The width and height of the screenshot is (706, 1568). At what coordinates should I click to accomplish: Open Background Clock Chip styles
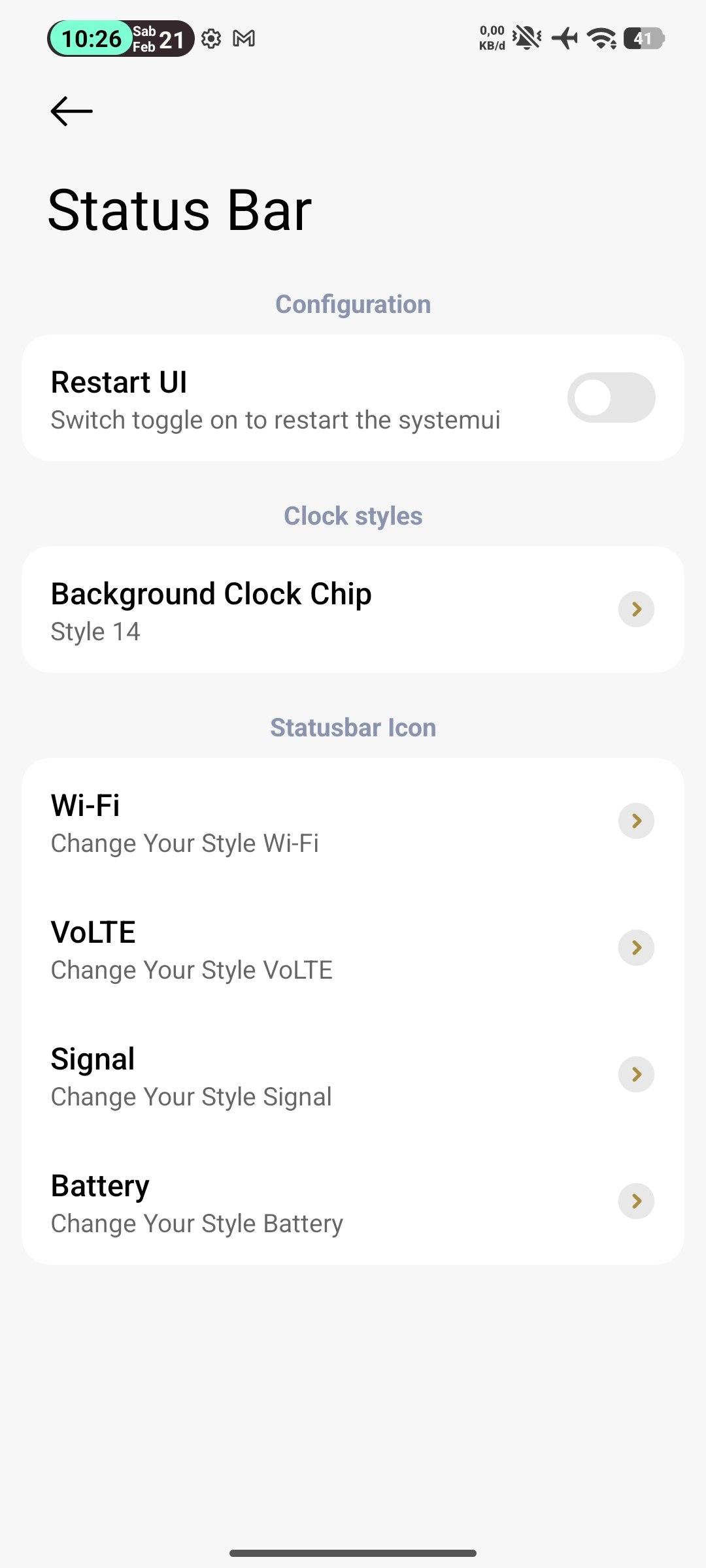pyautogui.click(x=353, y=610)
